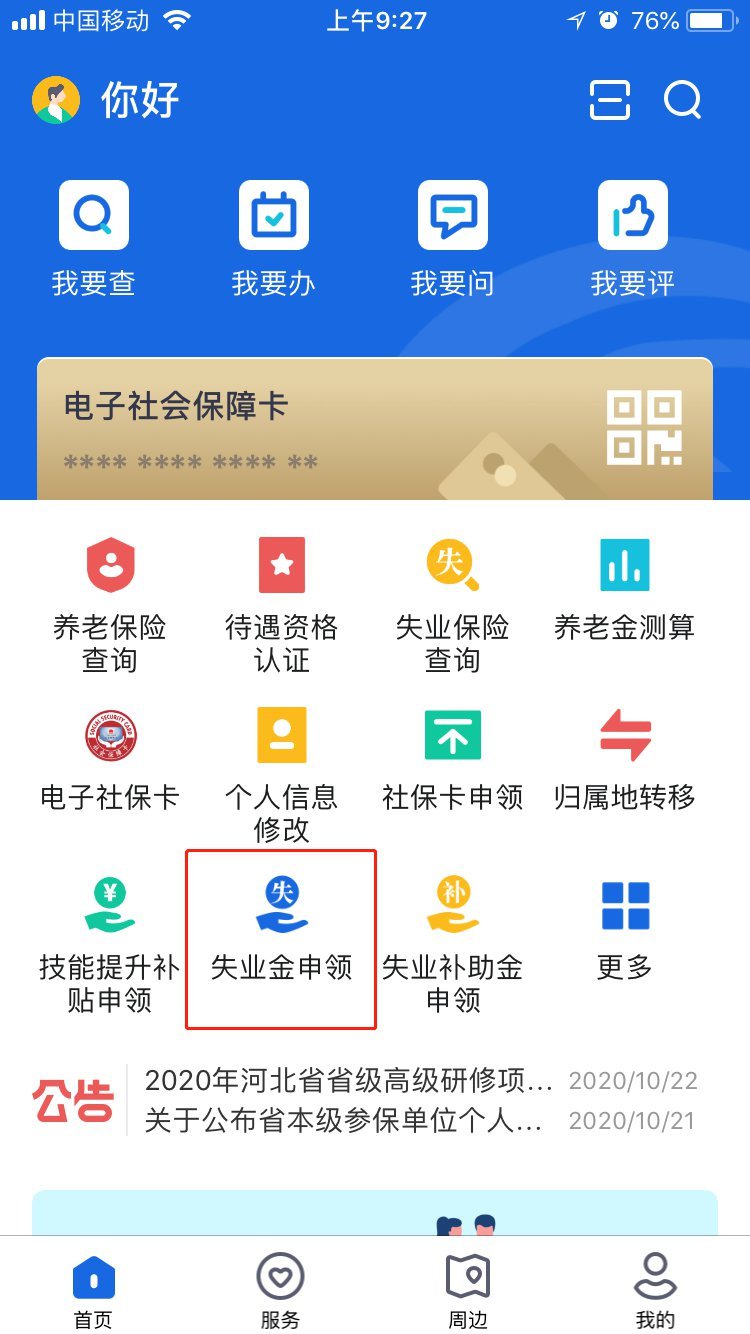Go to the 我的 tab
The width and height of the screenshot is (750, 1334).
click(655, 1292)
